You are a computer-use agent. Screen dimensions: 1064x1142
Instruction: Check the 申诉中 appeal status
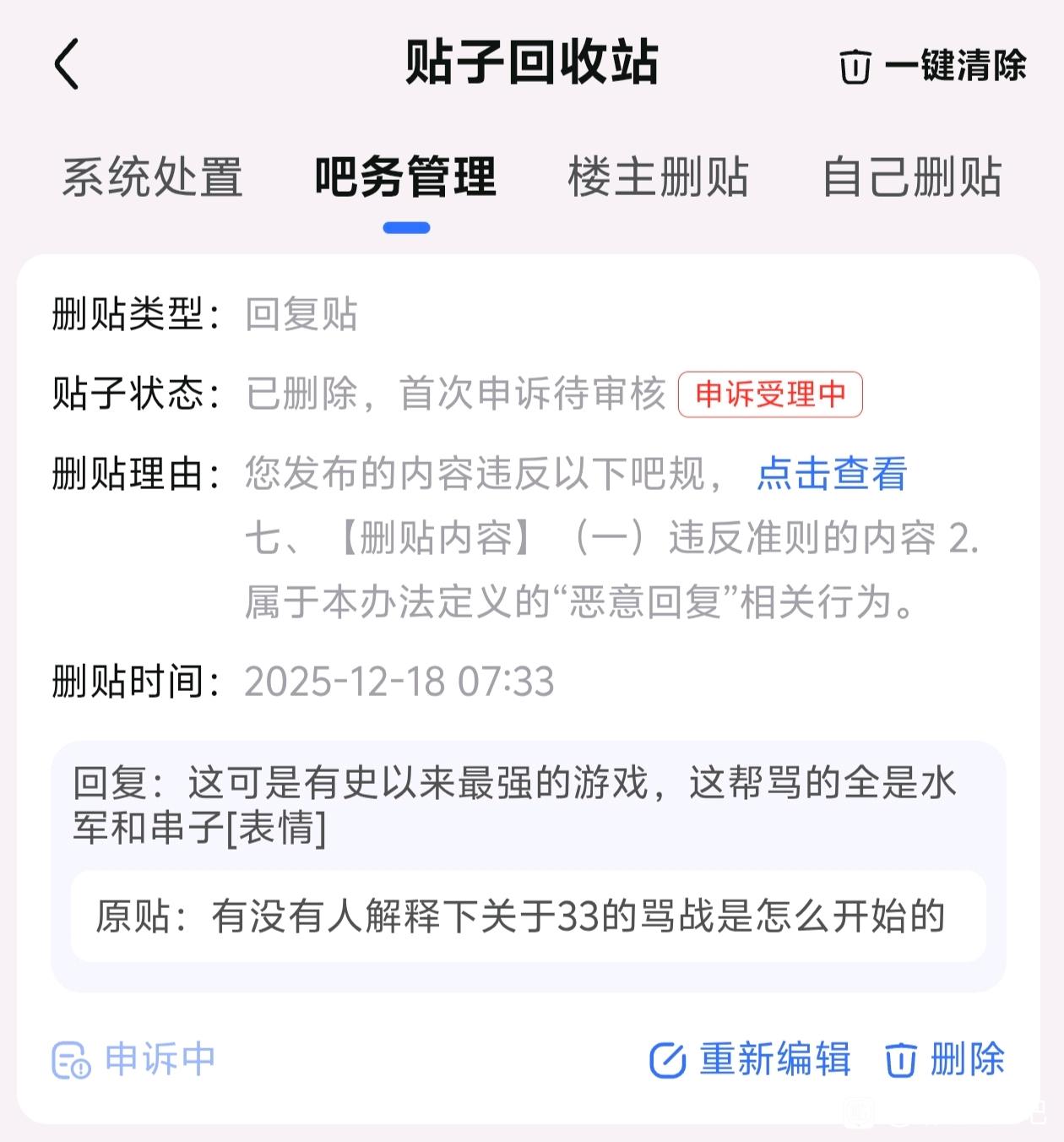133,1059
